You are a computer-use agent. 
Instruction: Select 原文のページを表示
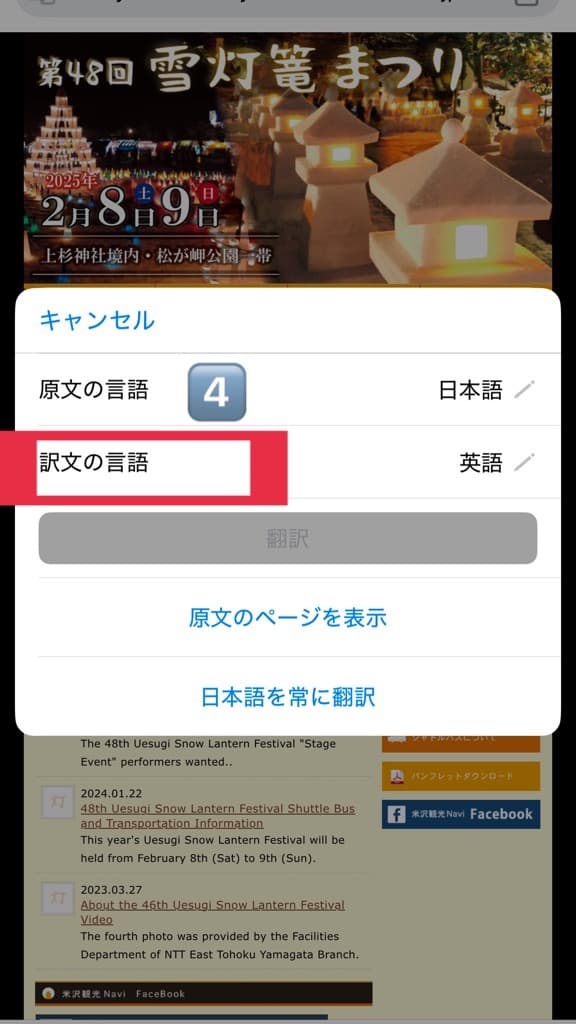click(288, 617)
